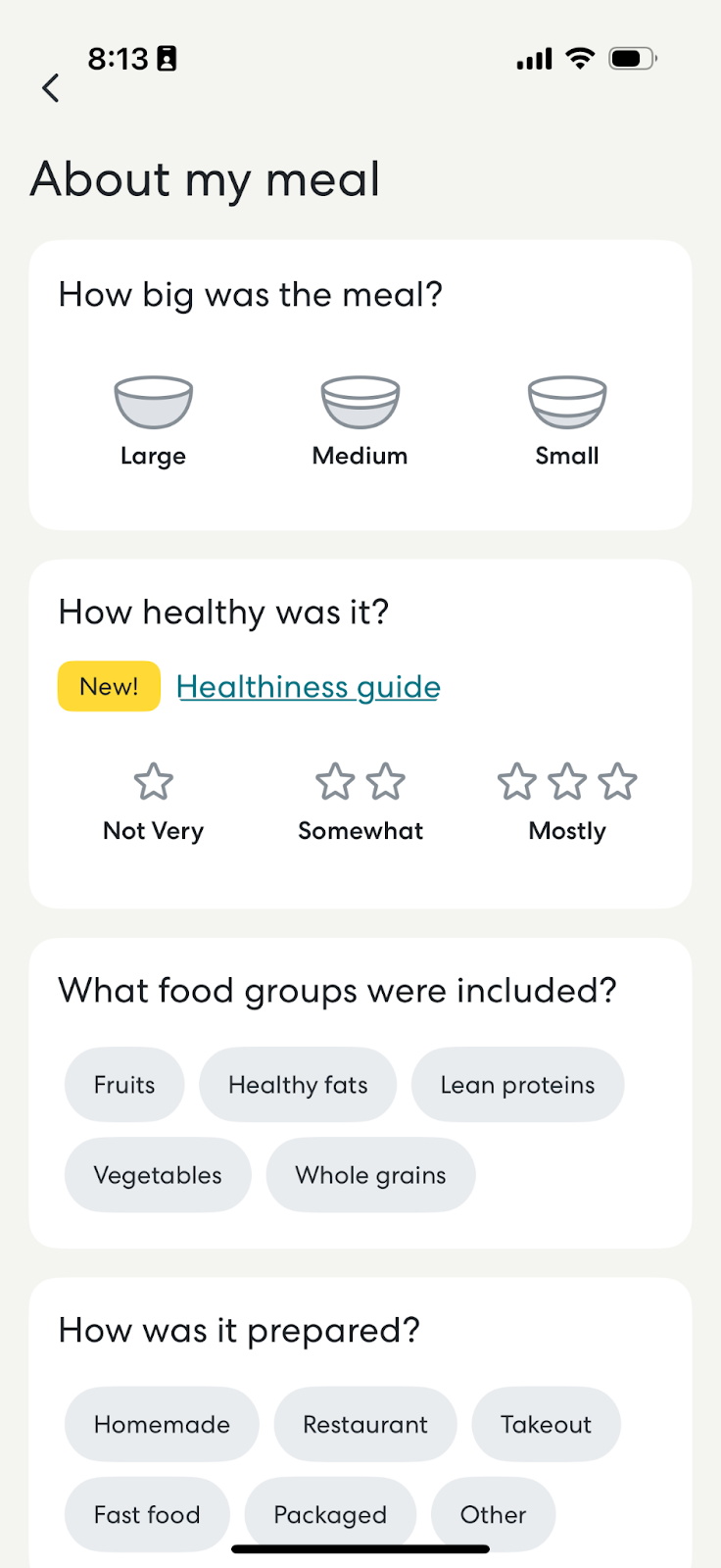
Task: Tap the Vegetables chip
Action: coord(158,1175)
